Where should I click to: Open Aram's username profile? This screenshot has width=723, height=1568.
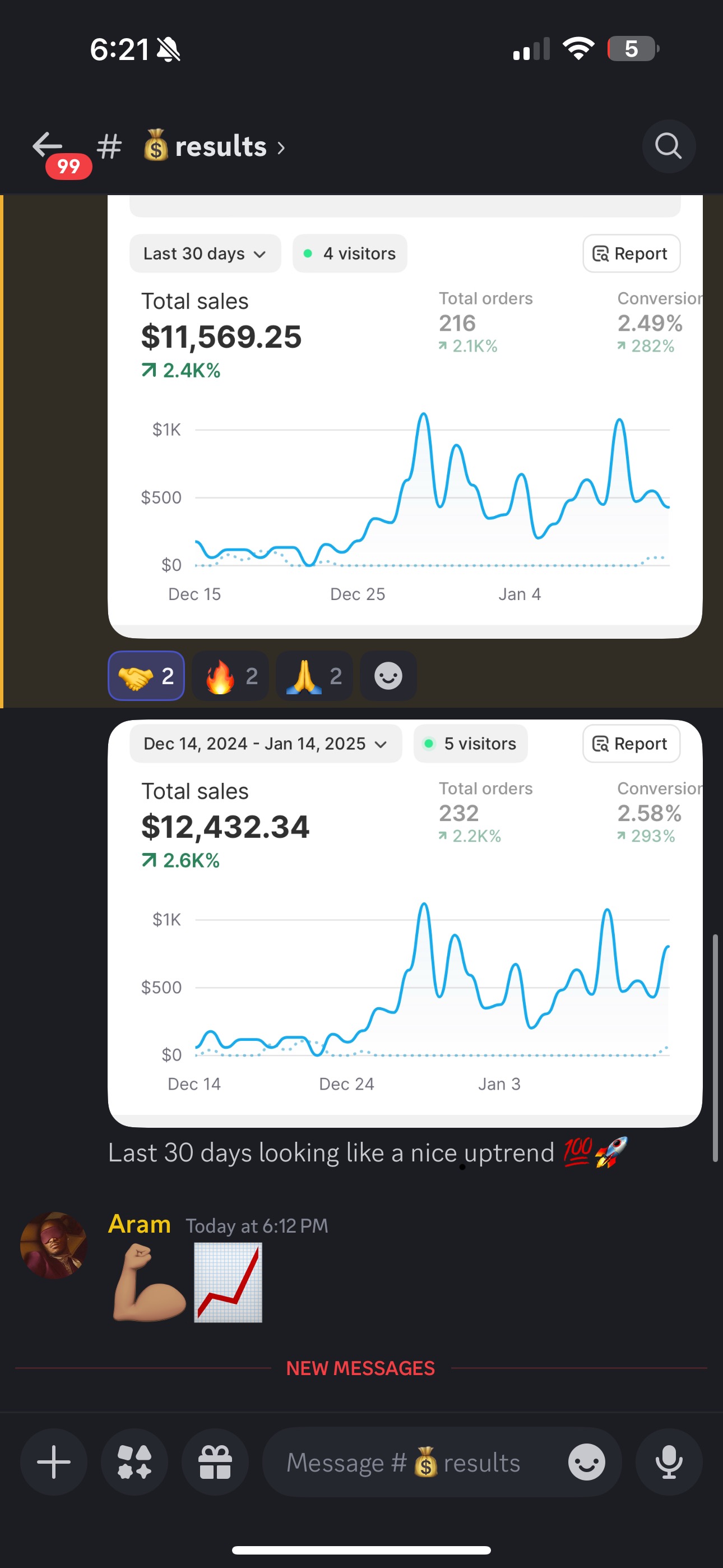tap(140, 1224)
